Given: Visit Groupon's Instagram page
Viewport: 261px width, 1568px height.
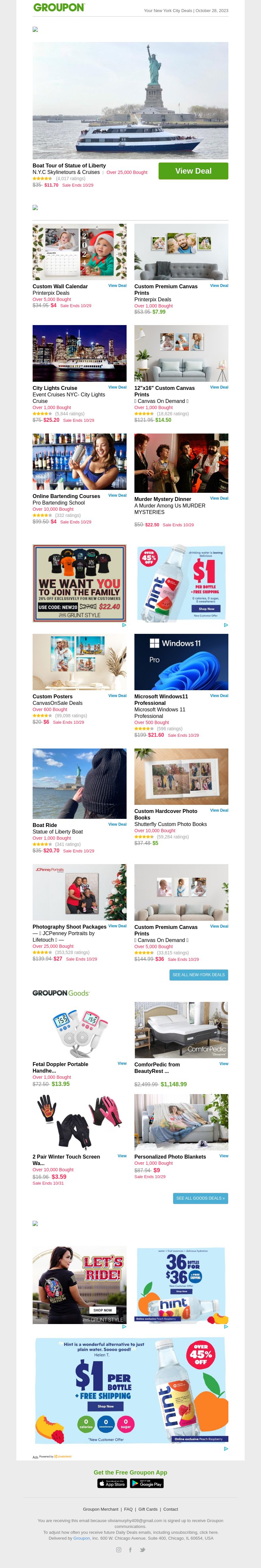Looking at the screenshot, I should (x=119, y=1550).
